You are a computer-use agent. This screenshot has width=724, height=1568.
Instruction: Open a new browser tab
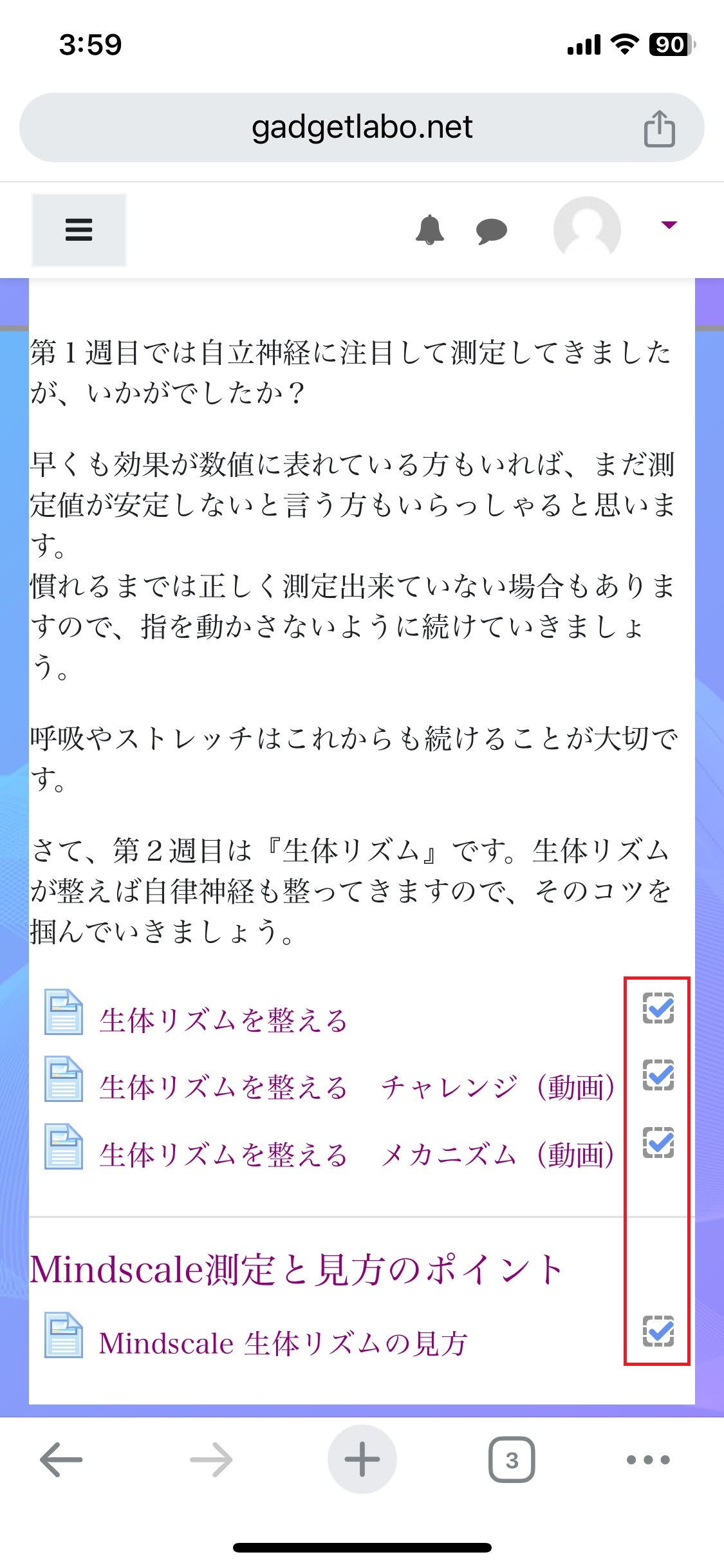[362, 1459]
